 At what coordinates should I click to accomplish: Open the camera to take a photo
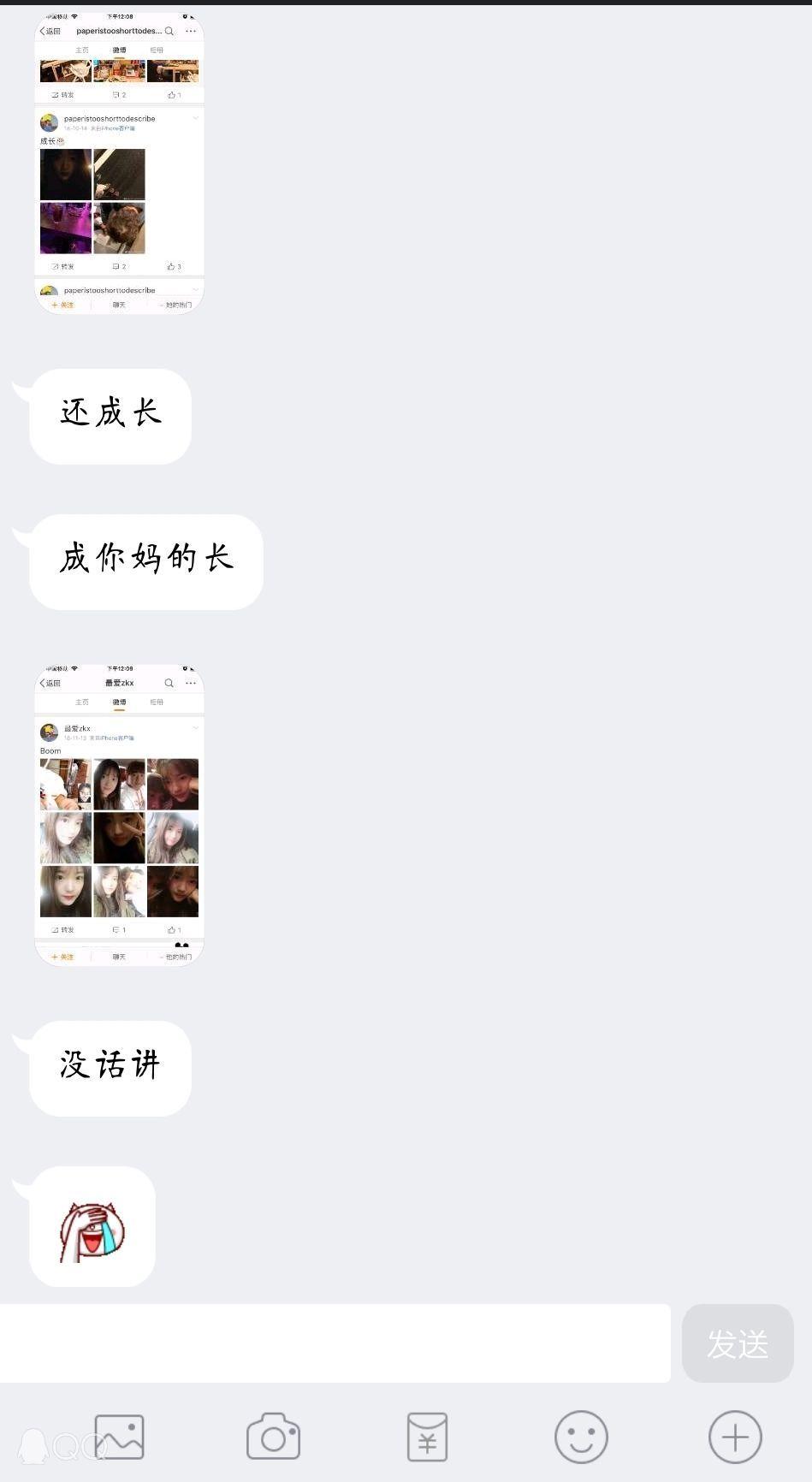[x=273, y=1437]
